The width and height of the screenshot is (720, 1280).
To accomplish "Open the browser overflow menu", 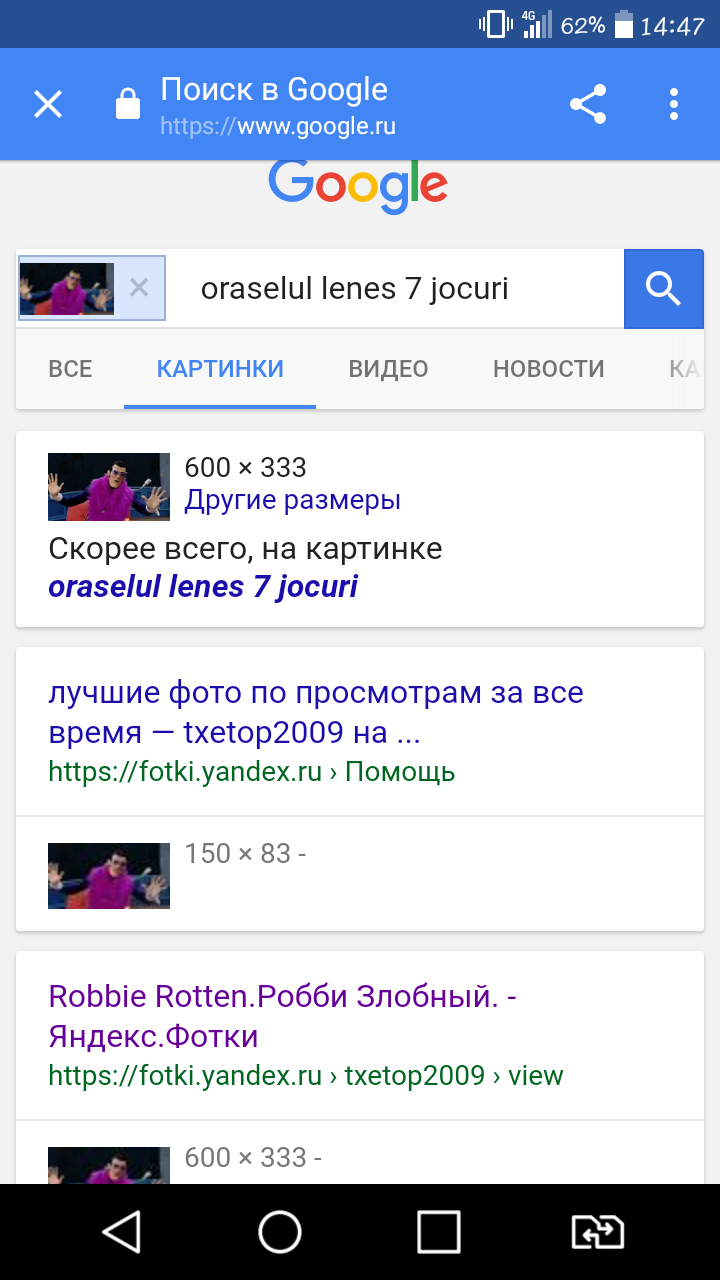I will coord(674,104).
